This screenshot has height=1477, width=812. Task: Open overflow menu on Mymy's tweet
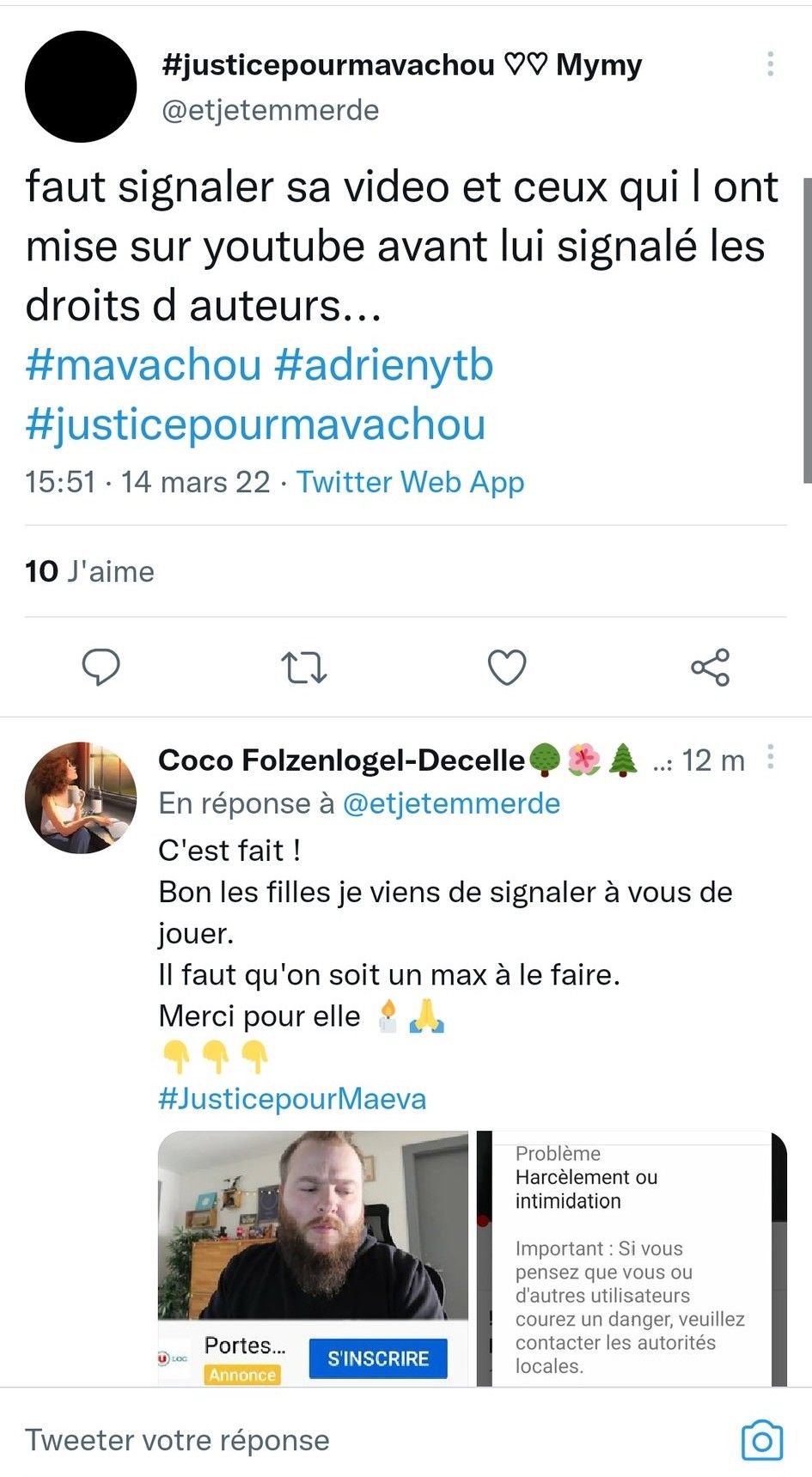(770, 64)
